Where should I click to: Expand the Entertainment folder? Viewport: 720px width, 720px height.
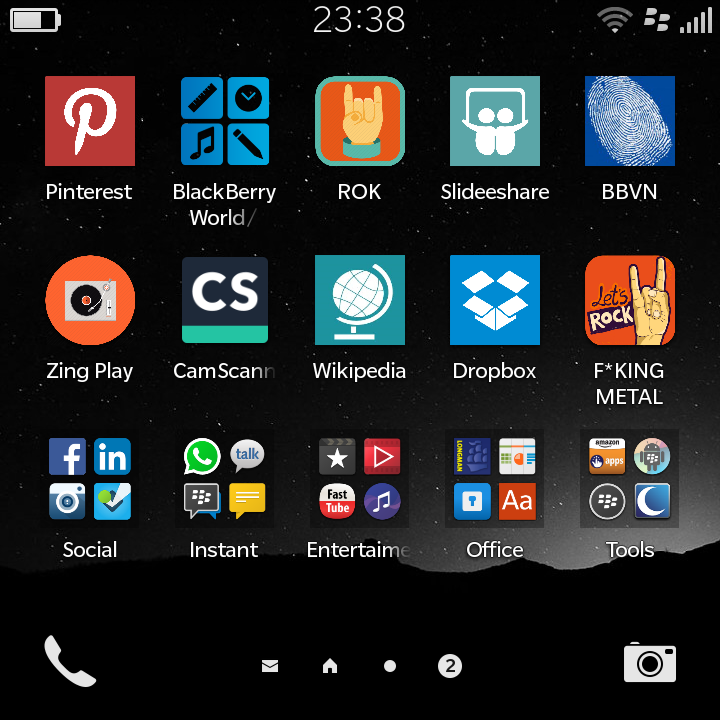click(360, 479)
